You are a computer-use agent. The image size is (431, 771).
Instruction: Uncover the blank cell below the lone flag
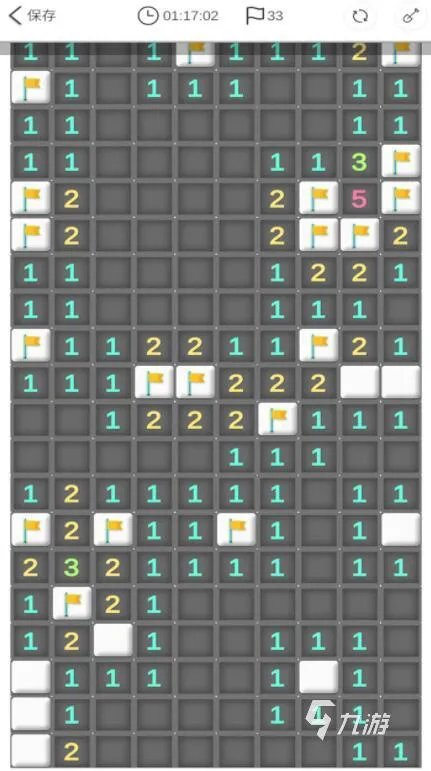113,640
